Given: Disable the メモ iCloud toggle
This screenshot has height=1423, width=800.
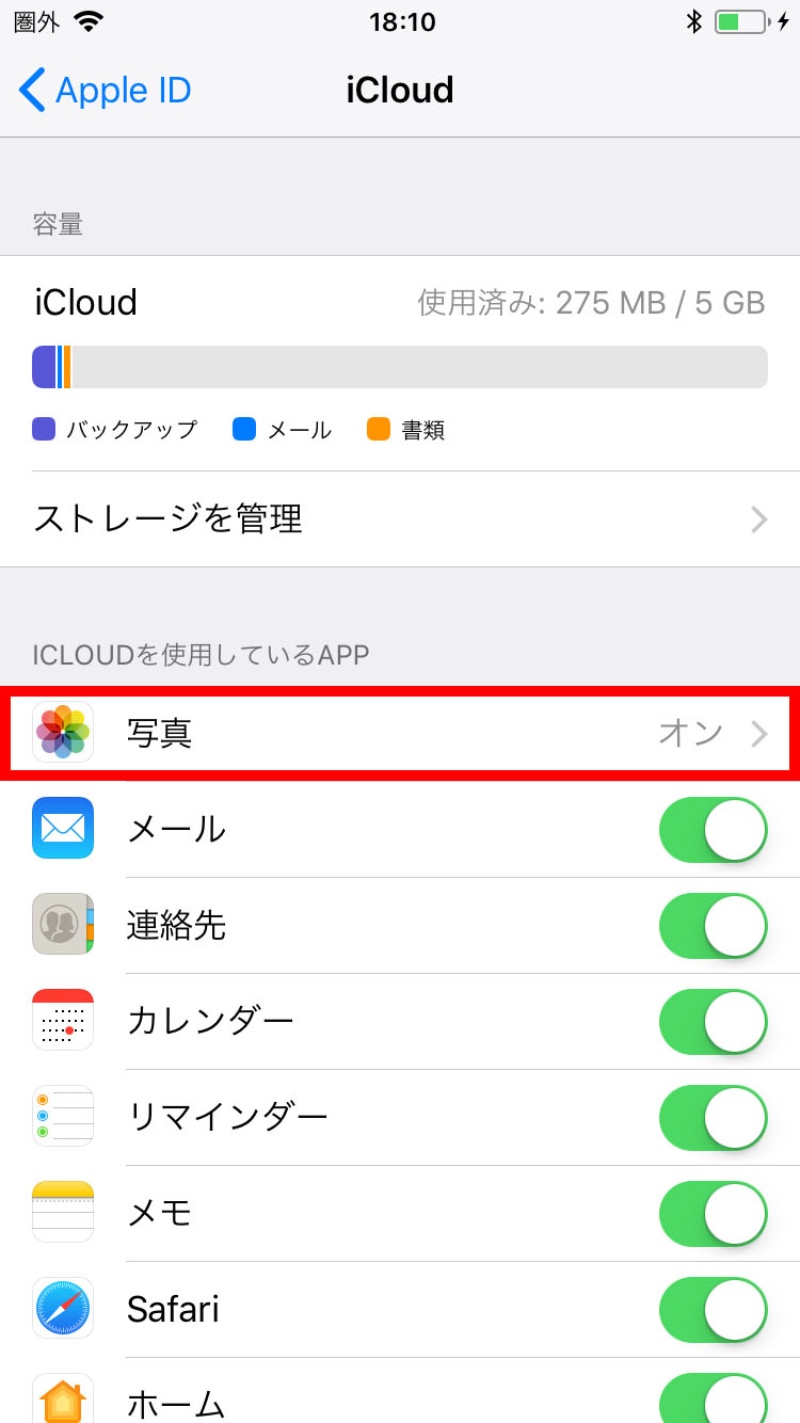Looking at the screenshot, I should (x=712, y=1214).
